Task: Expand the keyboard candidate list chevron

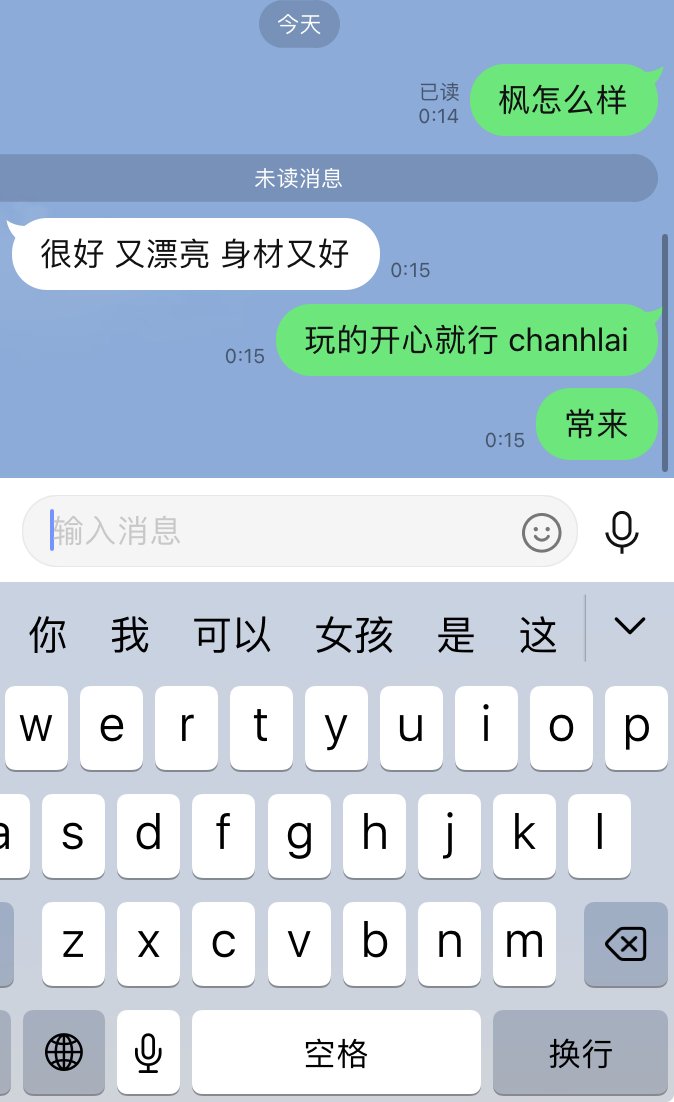Action: pyautogui.click(x=630, y=627)
